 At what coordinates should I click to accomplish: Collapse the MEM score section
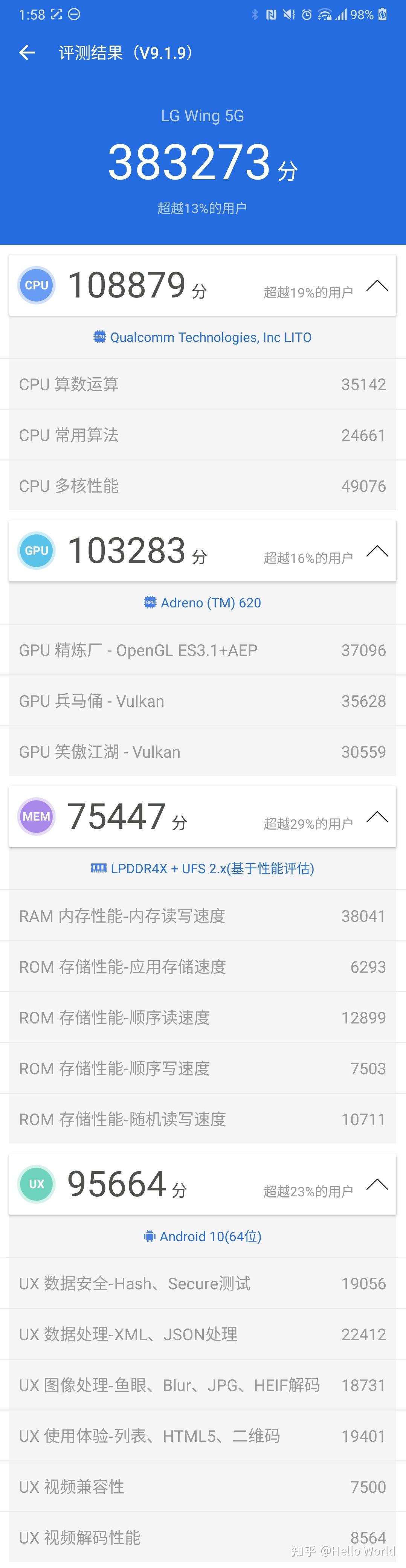coord(377,817)
